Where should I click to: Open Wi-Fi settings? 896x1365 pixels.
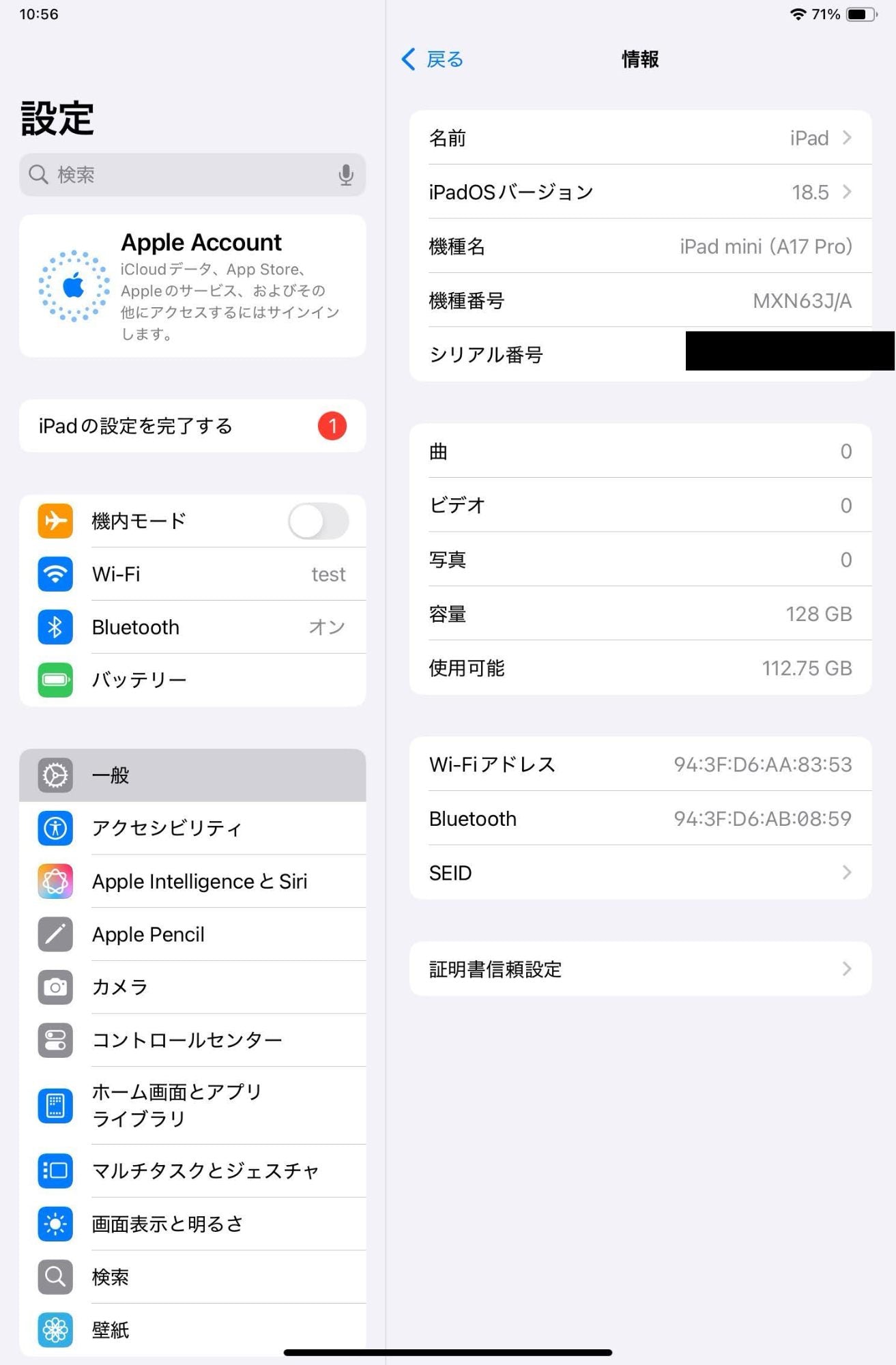pos(192,574)
